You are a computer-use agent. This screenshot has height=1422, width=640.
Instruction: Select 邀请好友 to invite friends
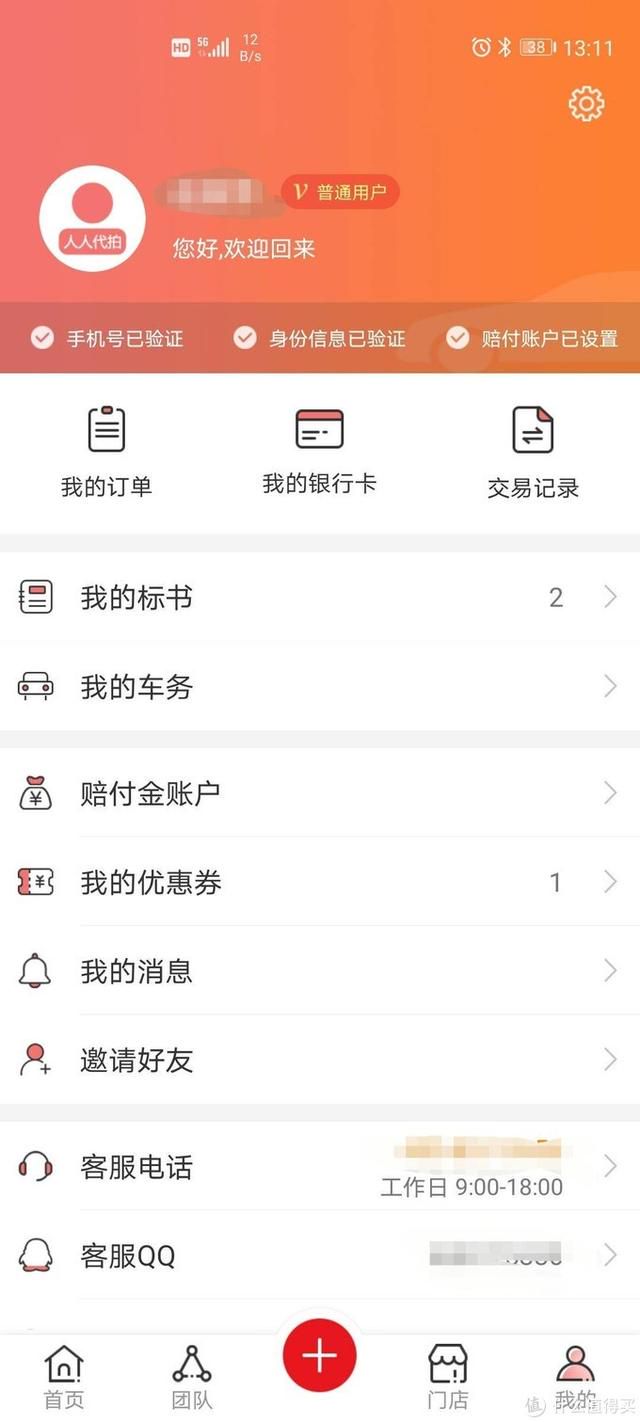click(320, 1060)
